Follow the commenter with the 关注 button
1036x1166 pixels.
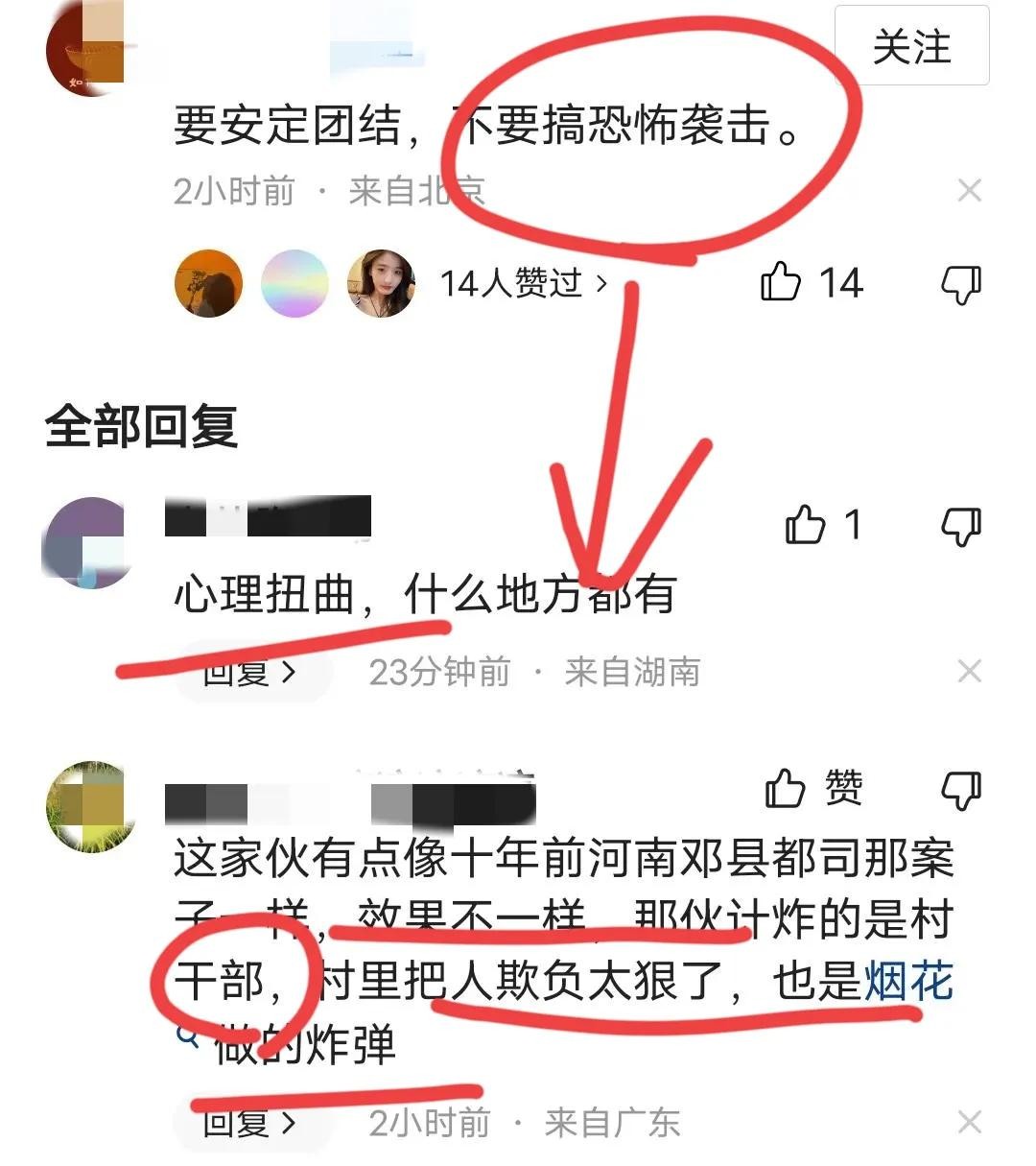click(x=910, y=46)
